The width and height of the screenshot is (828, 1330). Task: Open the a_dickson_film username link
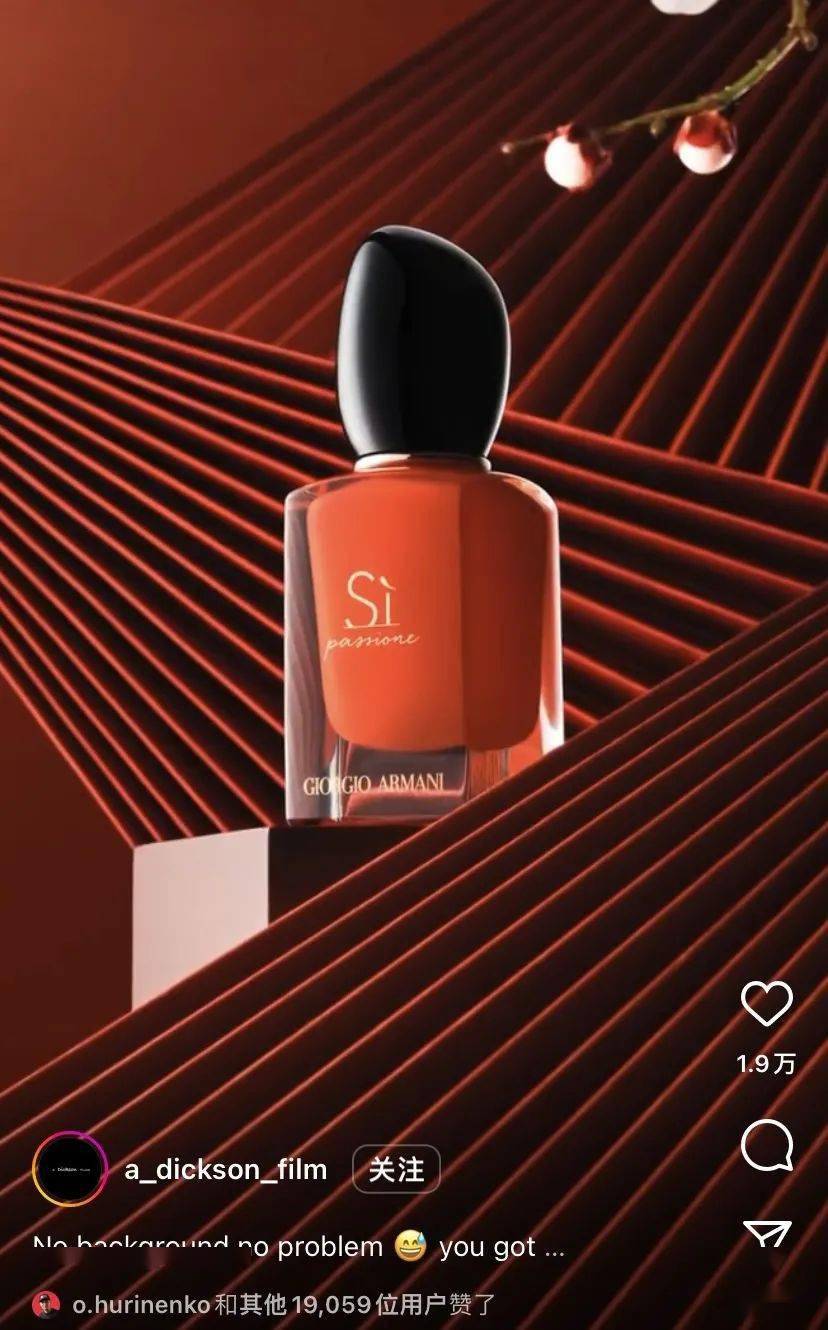[x=225, y=1169]
